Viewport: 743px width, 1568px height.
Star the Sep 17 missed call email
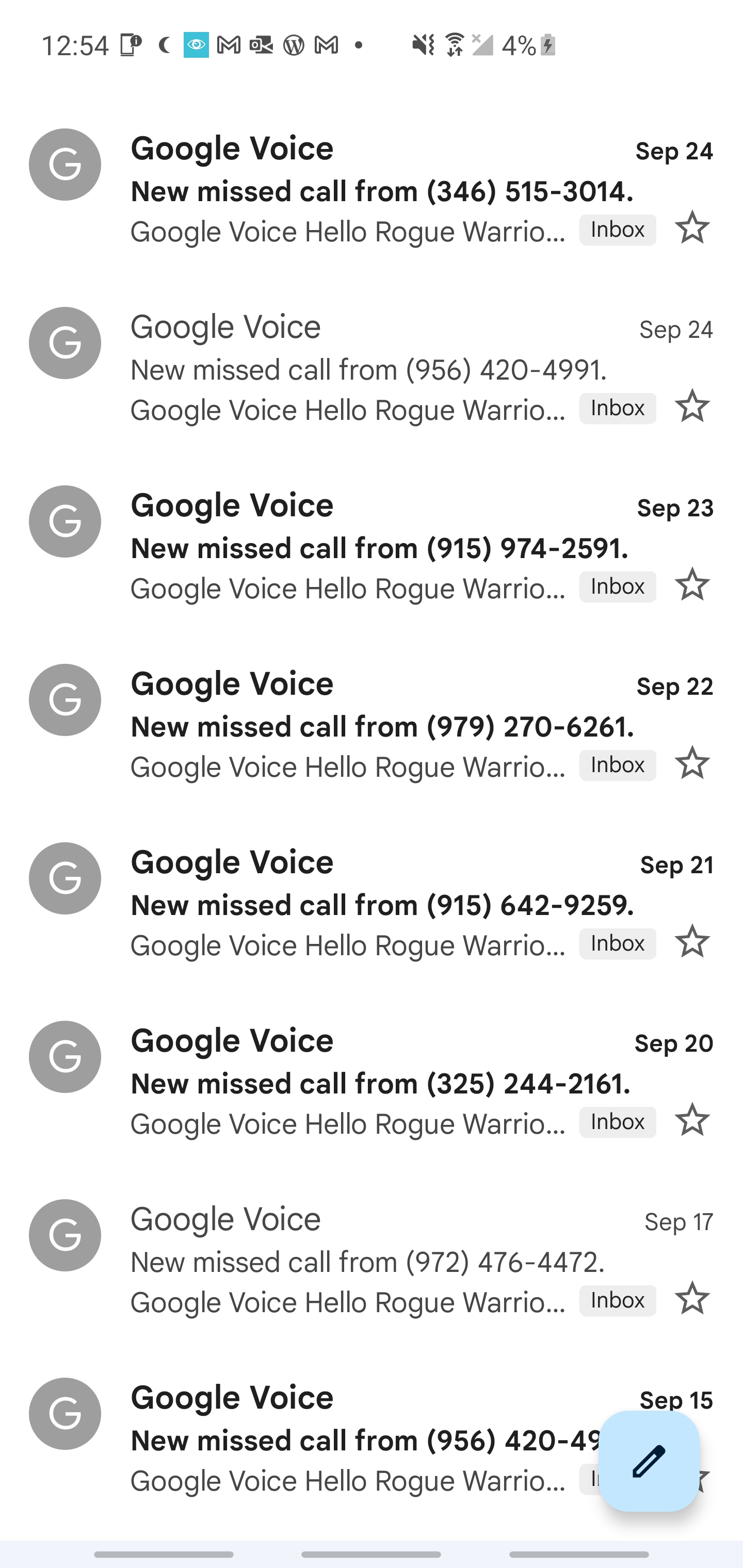click(x=692, y=1298)
